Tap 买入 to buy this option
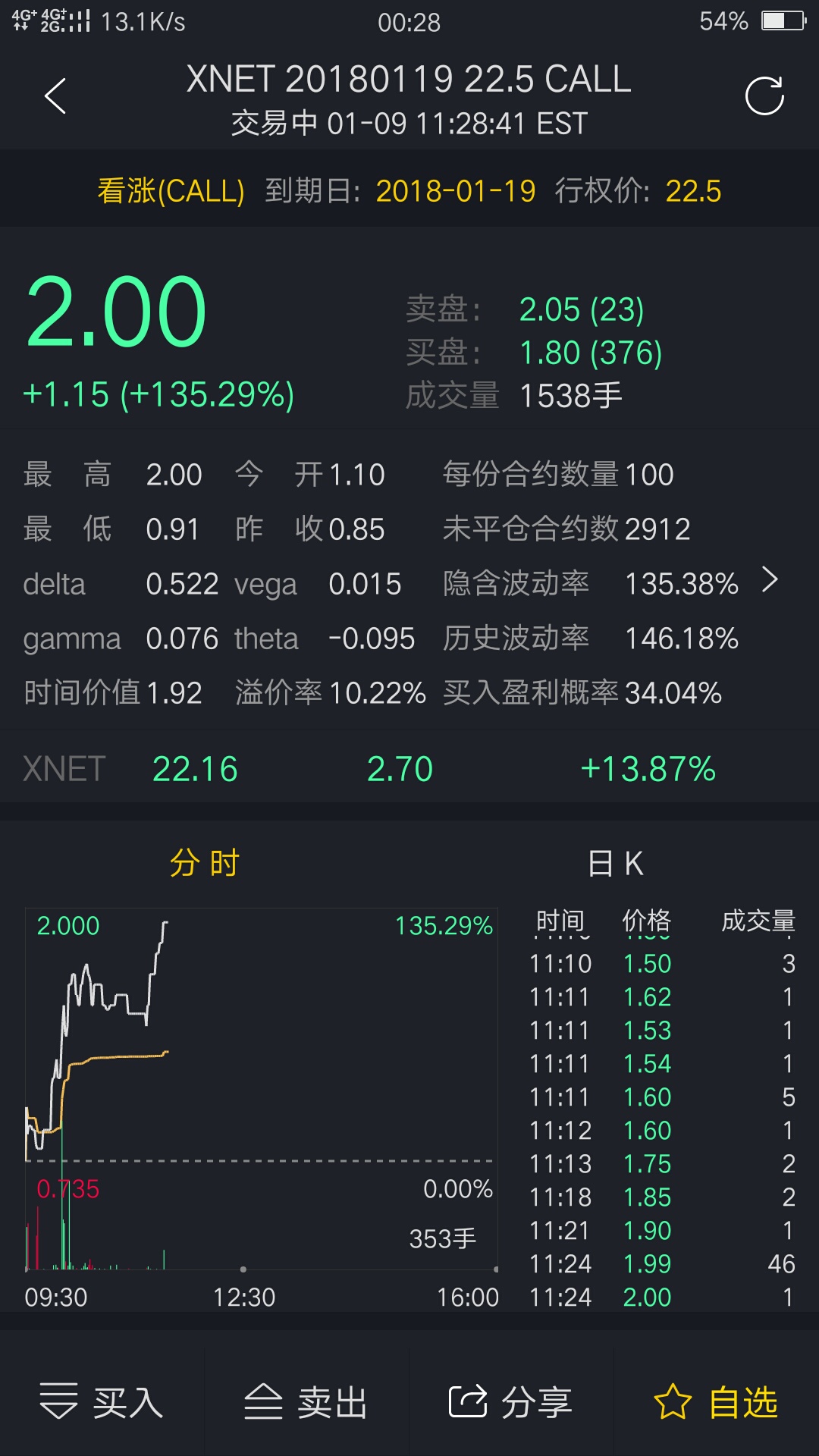This screenshot has width=819, height=1456. [x=102, y=1401]
